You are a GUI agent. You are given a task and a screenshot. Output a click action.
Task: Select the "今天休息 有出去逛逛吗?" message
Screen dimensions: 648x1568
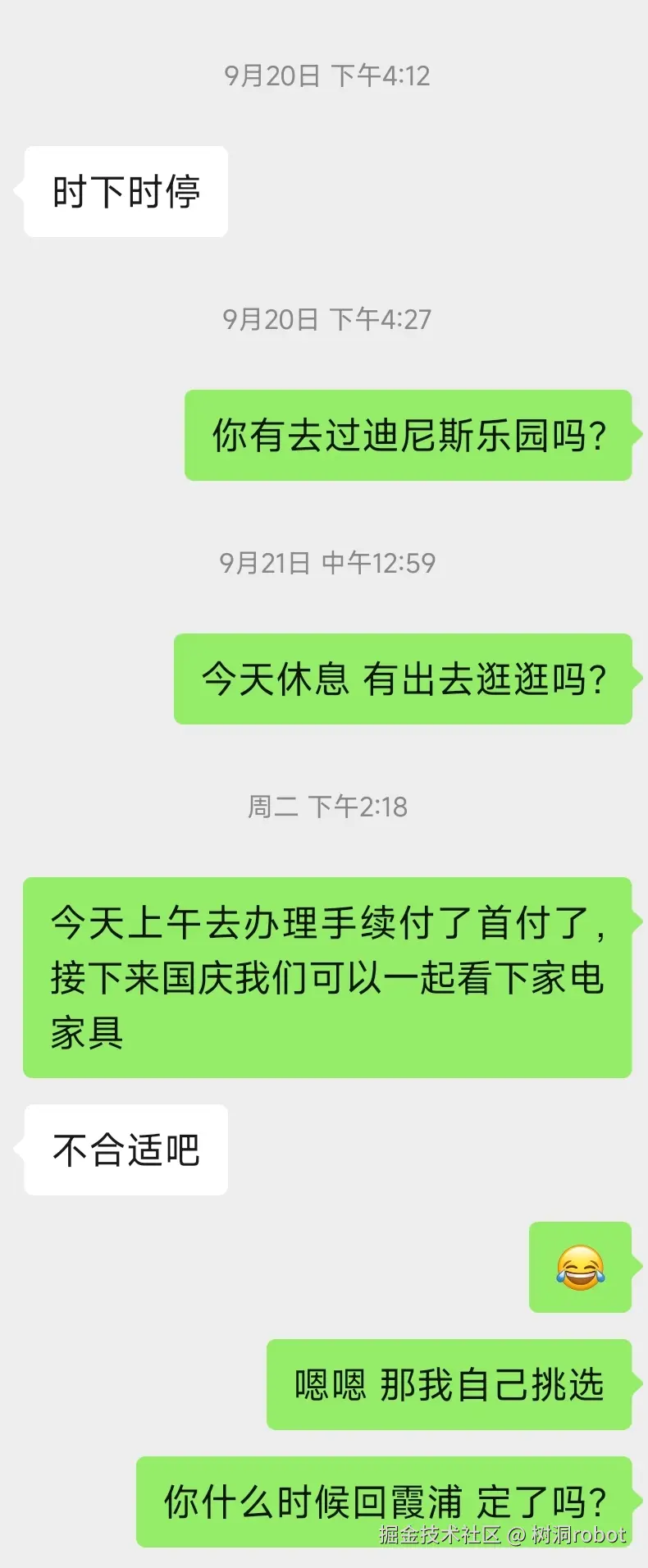click(404, 679)
